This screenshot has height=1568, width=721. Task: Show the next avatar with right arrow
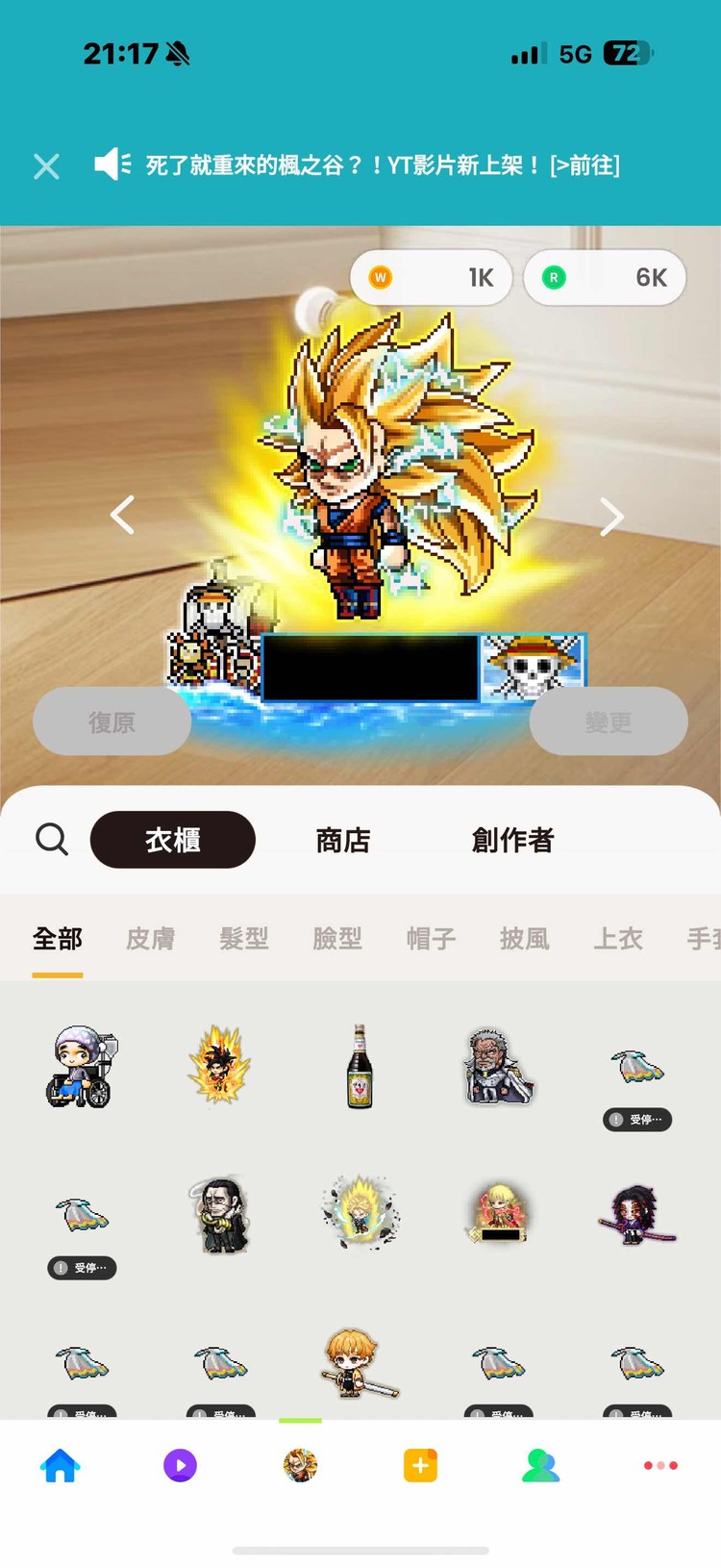(x=611, y=517)
